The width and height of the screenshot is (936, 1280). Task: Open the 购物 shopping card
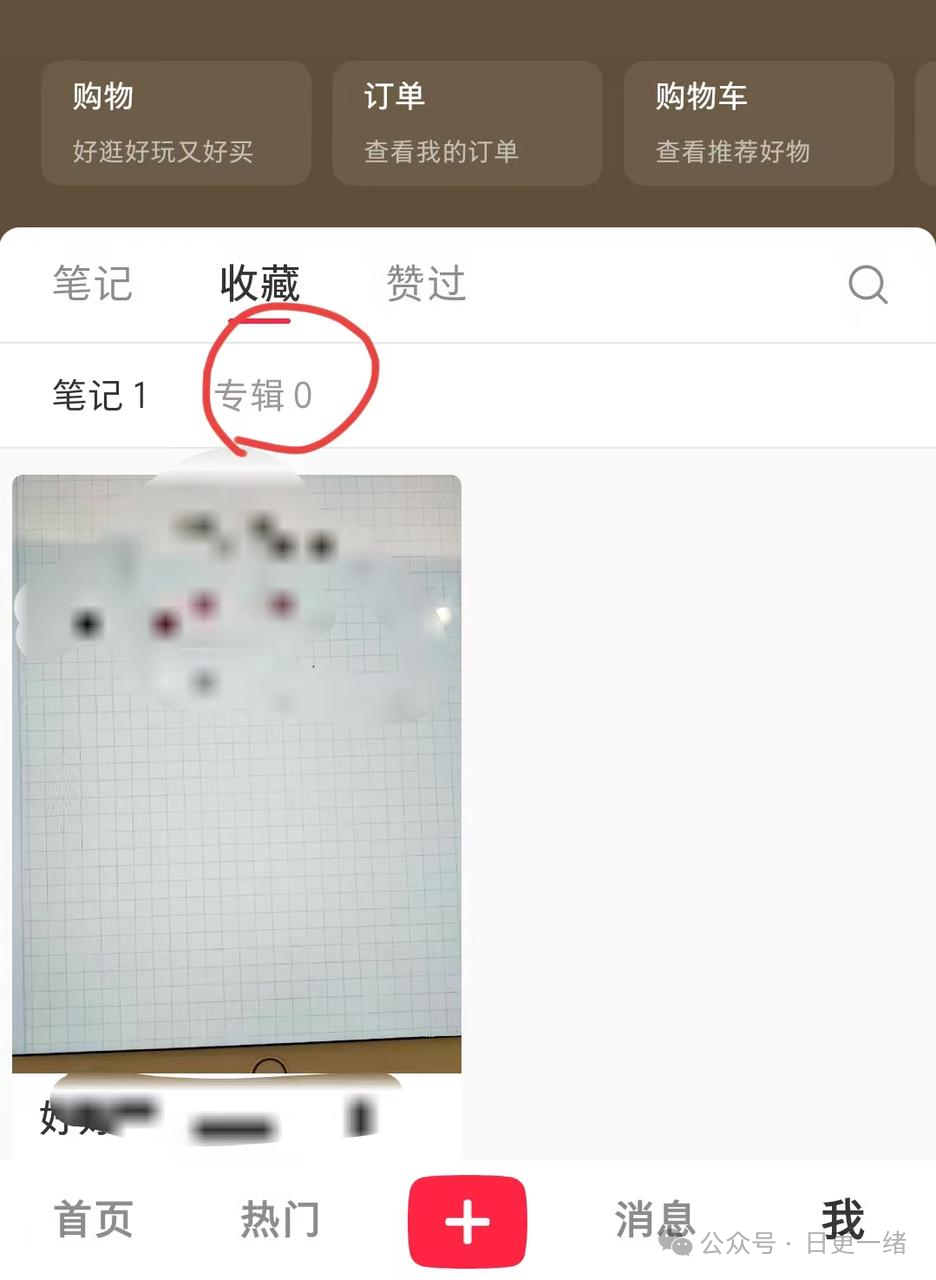click(x=176, y=123)
